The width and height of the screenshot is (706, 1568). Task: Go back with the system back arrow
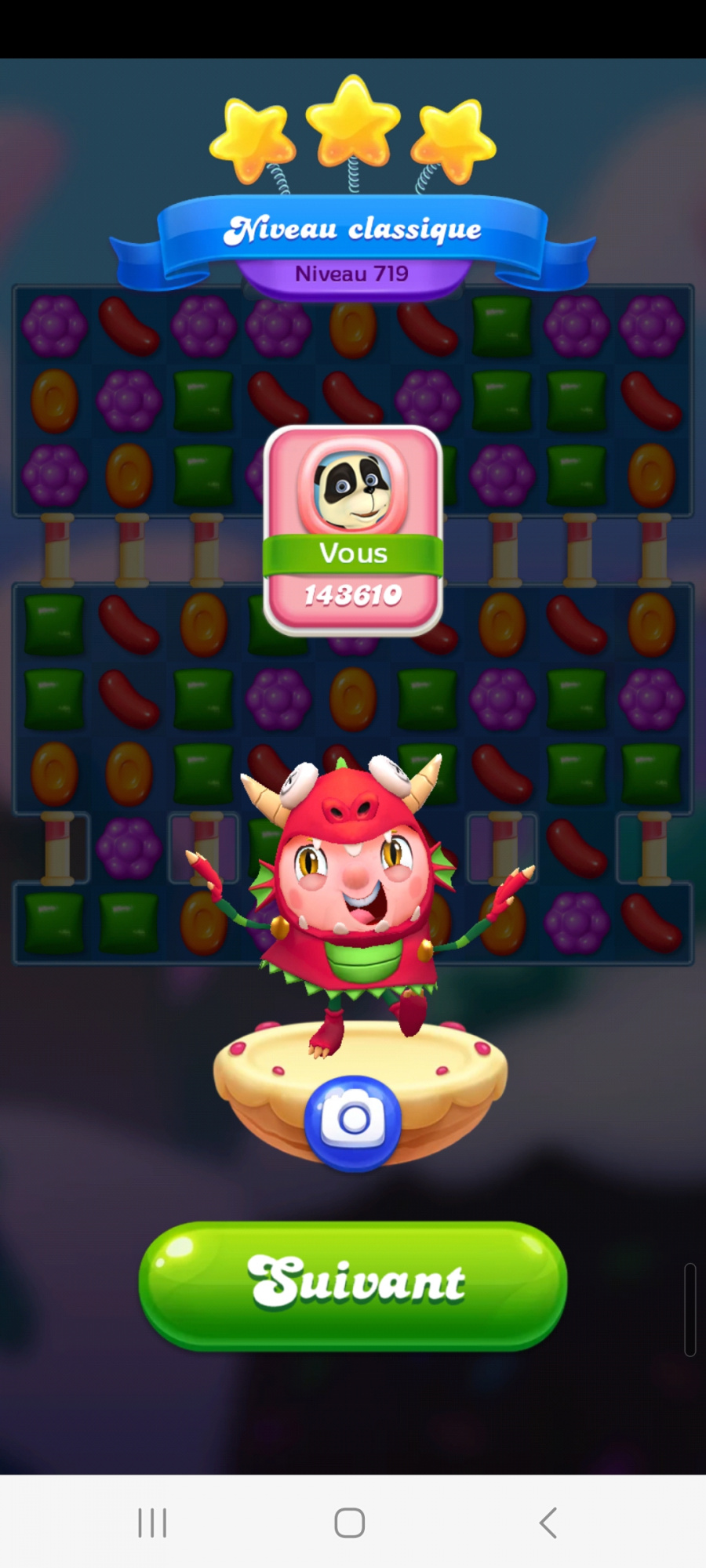[x=548, y=1523]
